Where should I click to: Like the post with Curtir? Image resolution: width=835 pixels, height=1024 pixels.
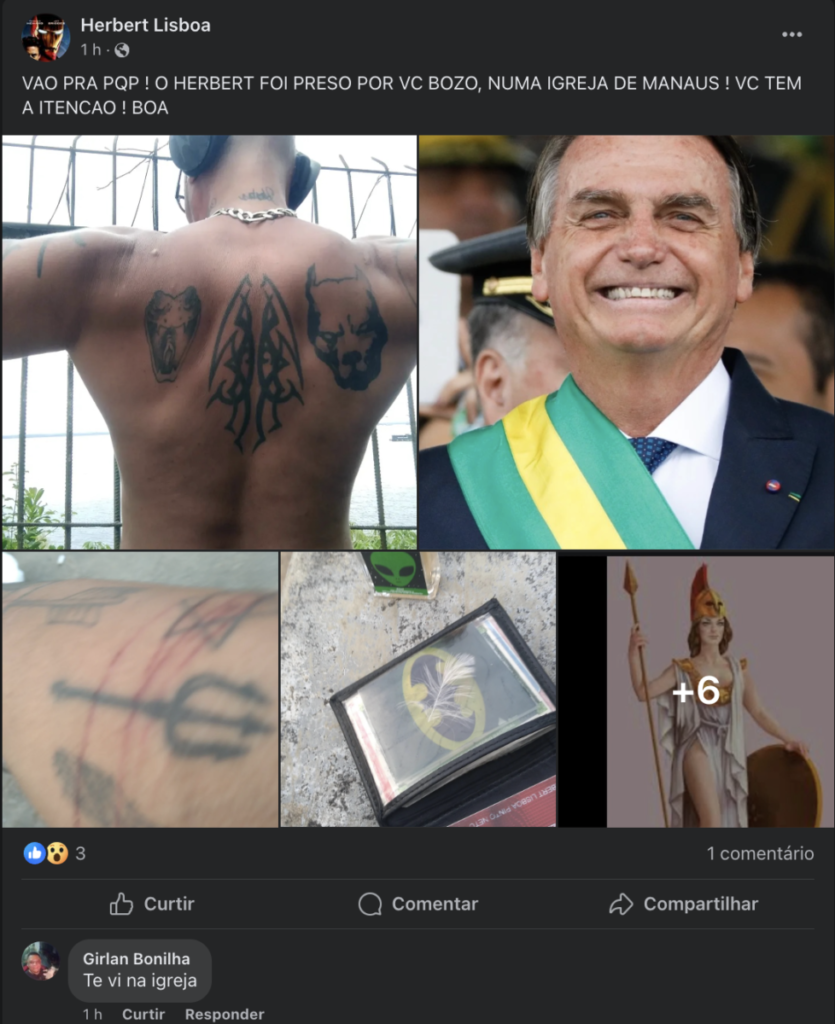tap(152, 904)
